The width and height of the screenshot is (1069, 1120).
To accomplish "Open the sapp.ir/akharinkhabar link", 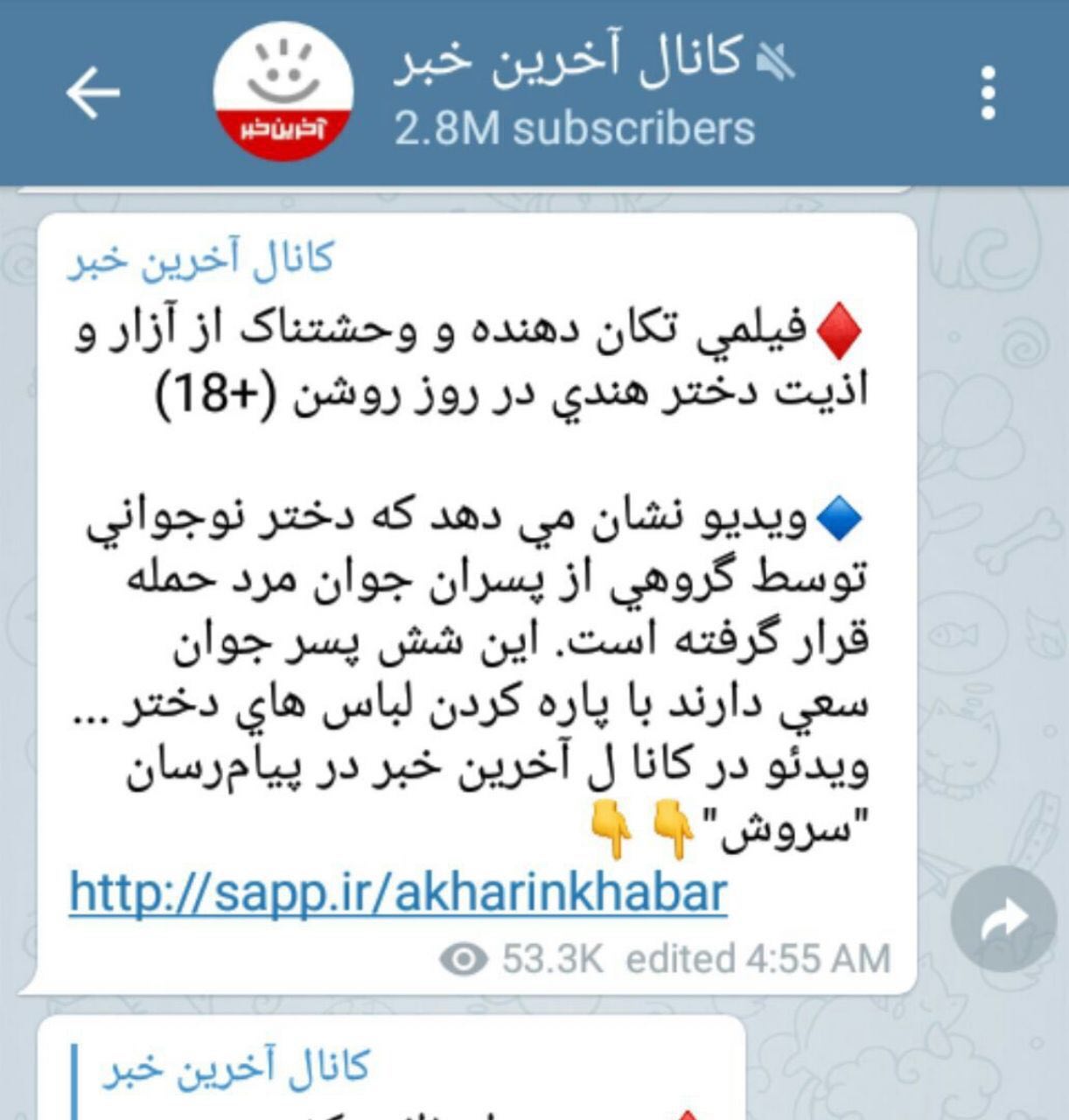I will 398,893.
